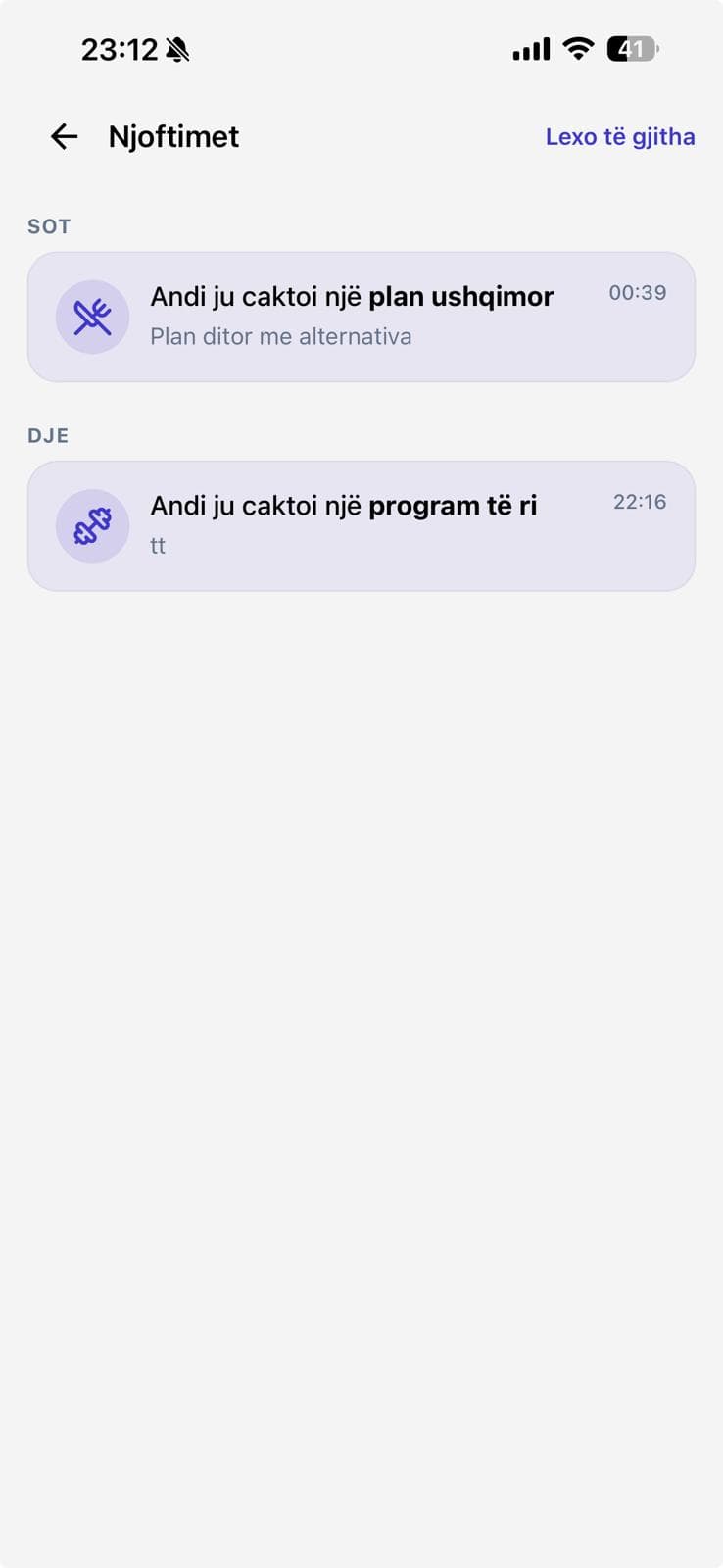
Task: Tap 'Lexo të gjitha' to mark all read
Action: [x=620, y=136]
